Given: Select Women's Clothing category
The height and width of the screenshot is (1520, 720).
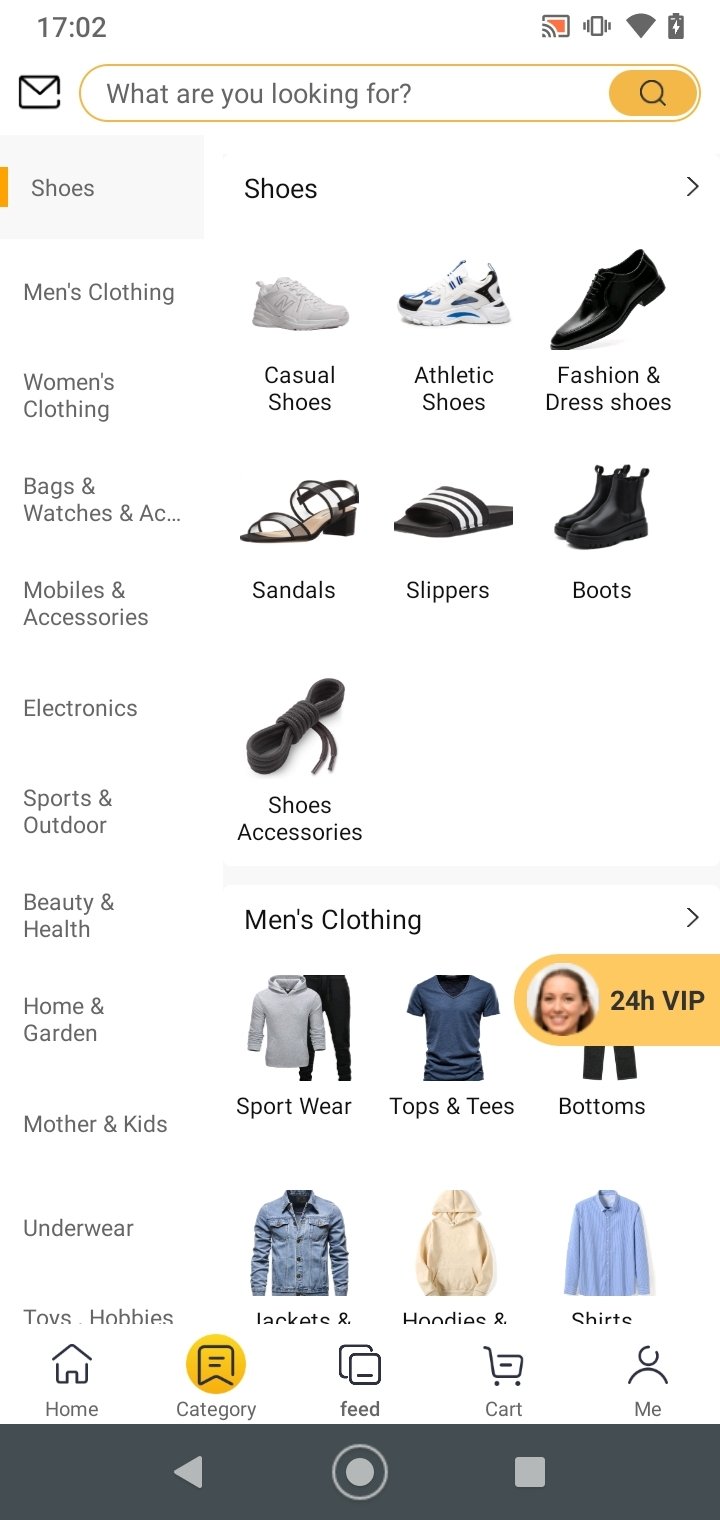Looking at the screenshot, I should [68, 396].
